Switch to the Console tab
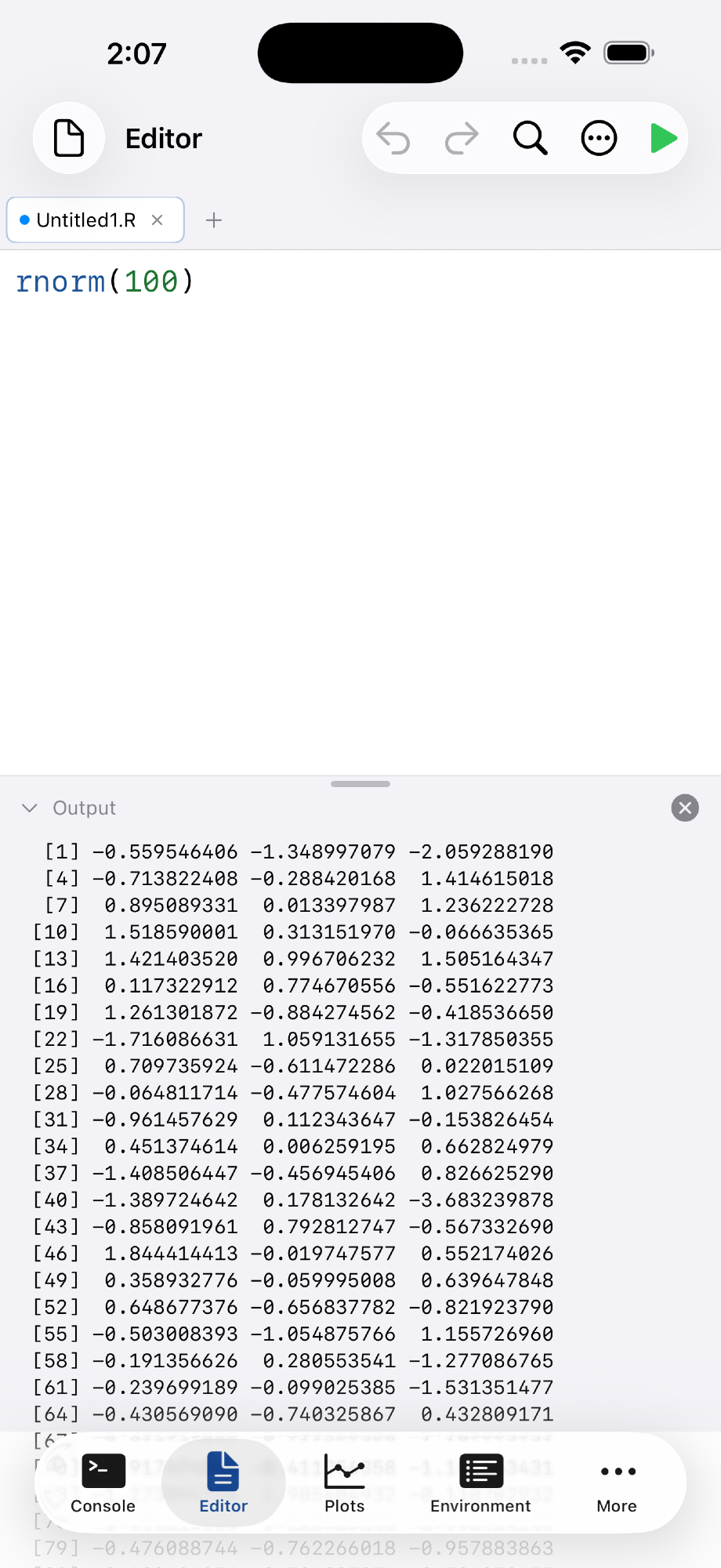 pos(103,1483)
